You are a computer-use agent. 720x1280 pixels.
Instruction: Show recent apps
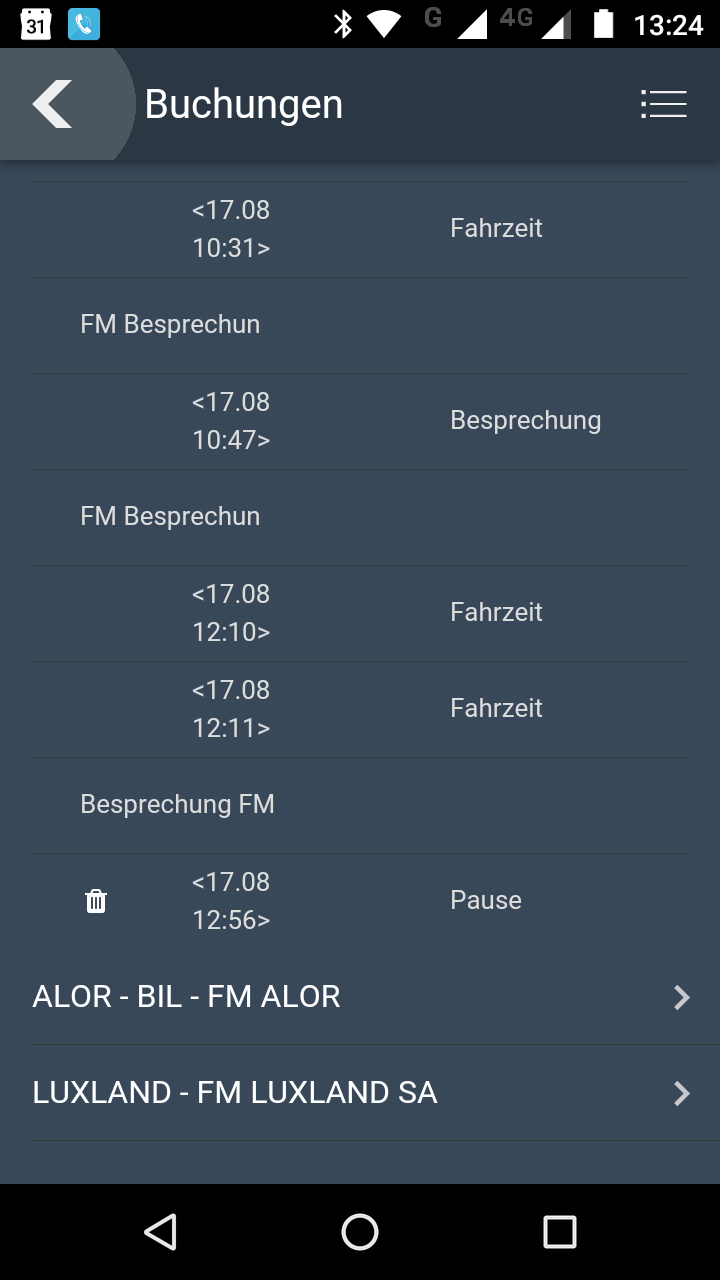tap(559, 1232)
